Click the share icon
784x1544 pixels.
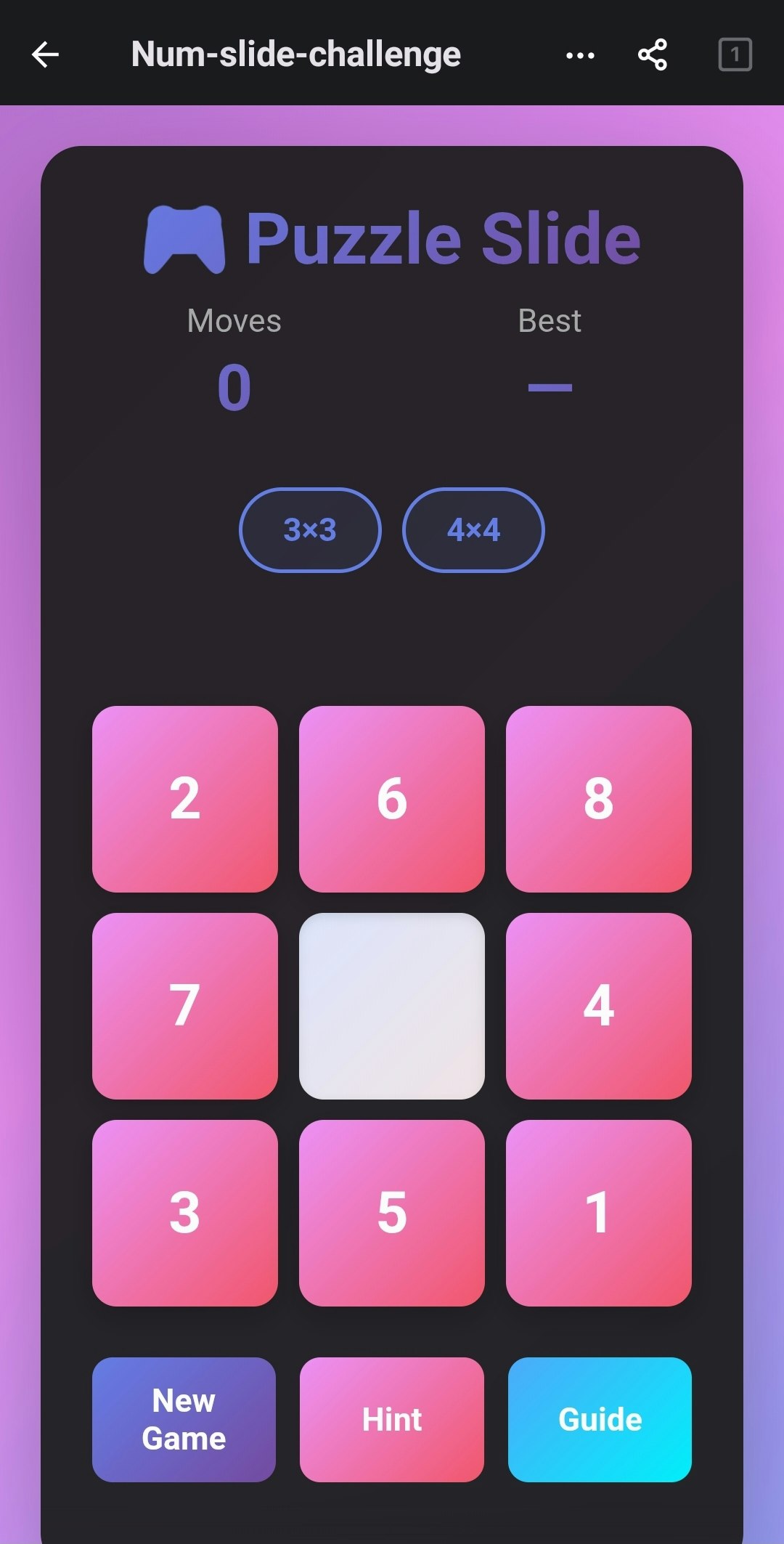(653, 54)
